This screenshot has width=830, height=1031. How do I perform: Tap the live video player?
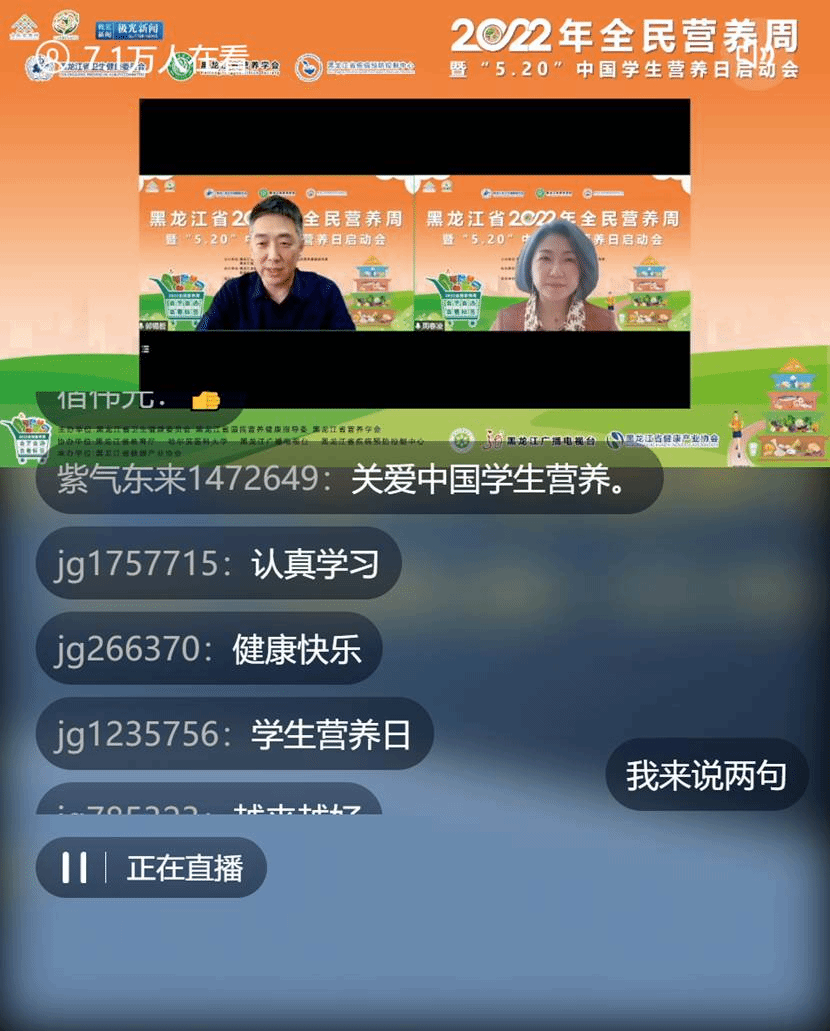click(414, 253)
